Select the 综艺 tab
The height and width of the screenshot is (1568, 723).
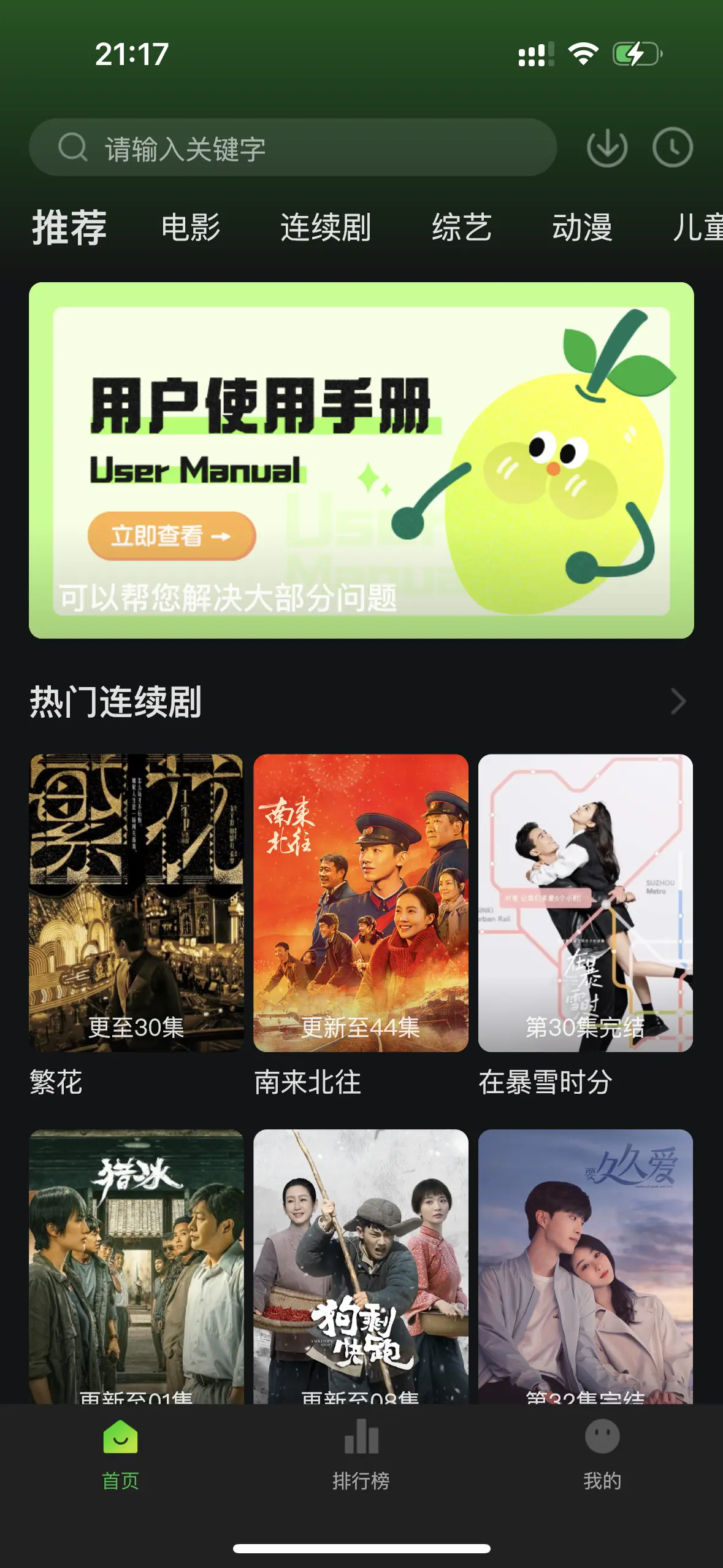pos(462,228)
